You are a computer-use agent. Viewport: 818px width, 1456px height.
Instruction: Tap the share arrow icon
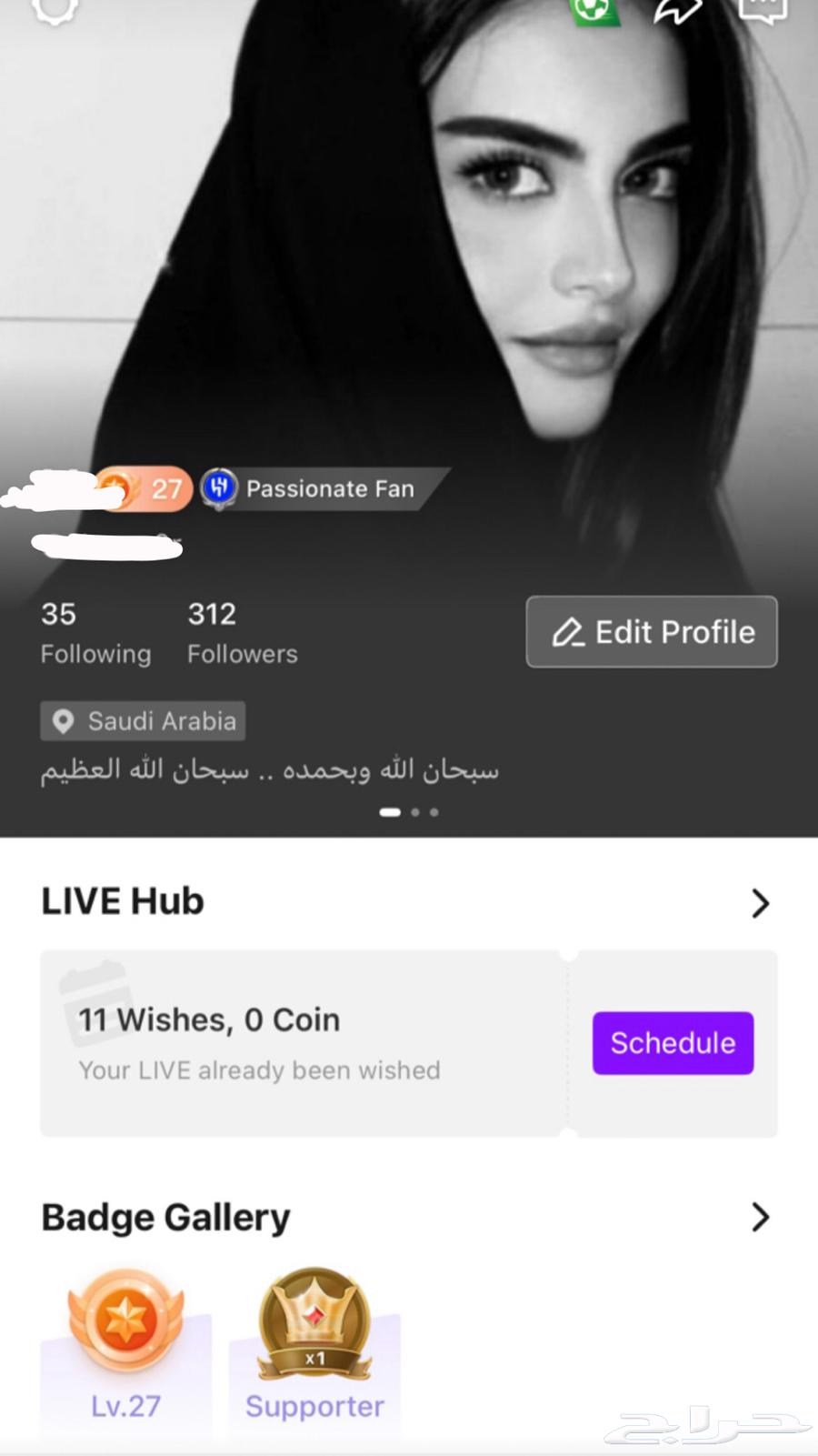(677, 11)
